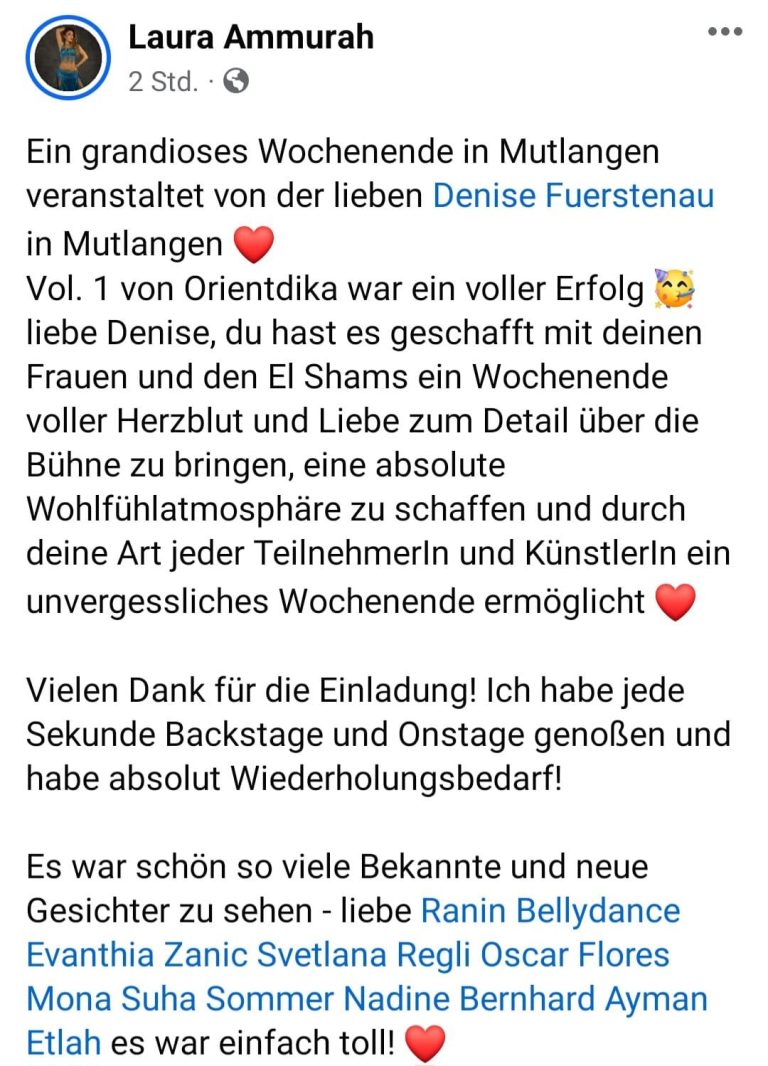Open Denise Fuerstenau's tagged profile

573,195
